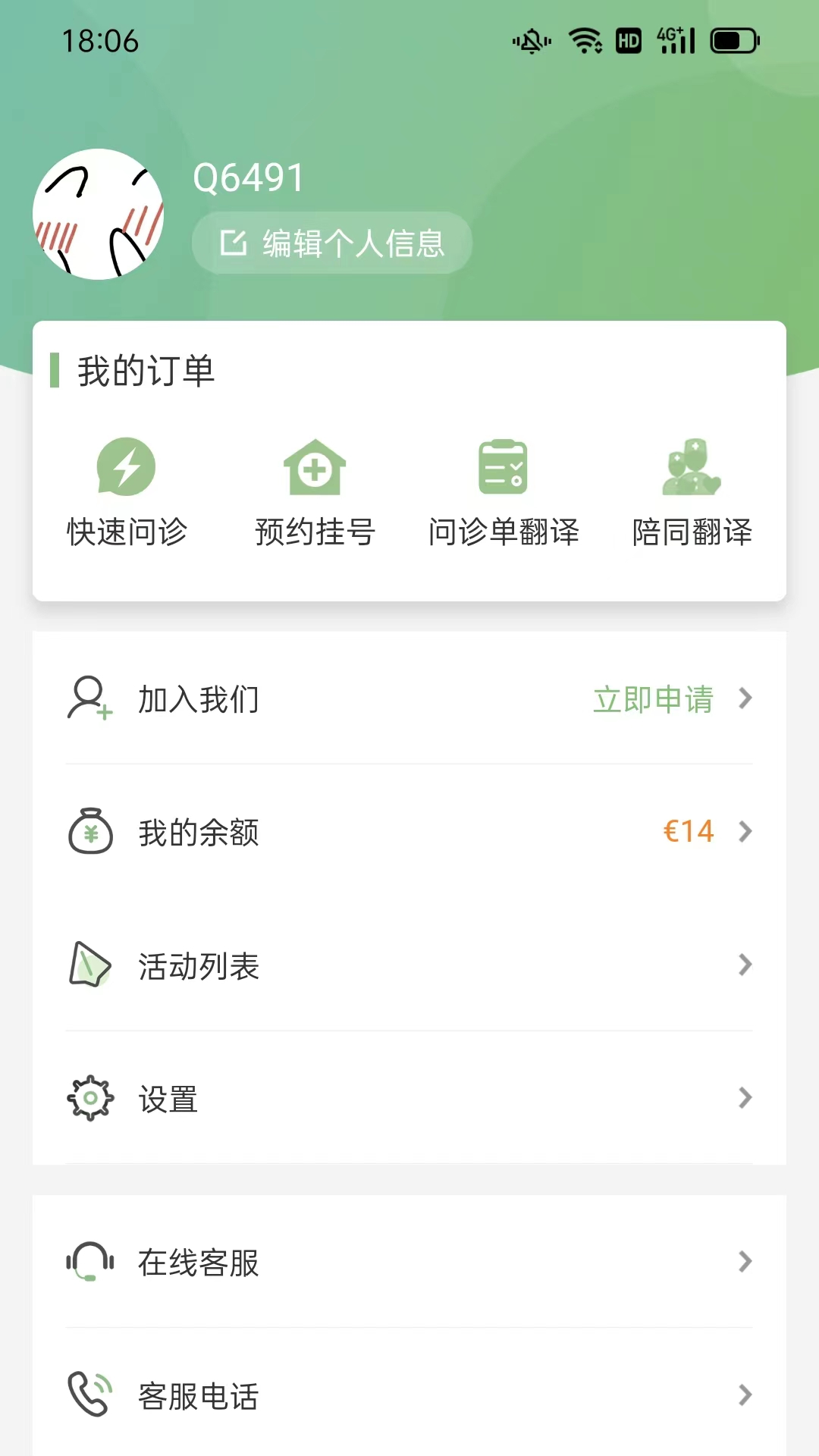Expand the 我的余额 balance row chevron
Image resolution: width=819 pixels, height=1456 pixels.
[745, 832]
